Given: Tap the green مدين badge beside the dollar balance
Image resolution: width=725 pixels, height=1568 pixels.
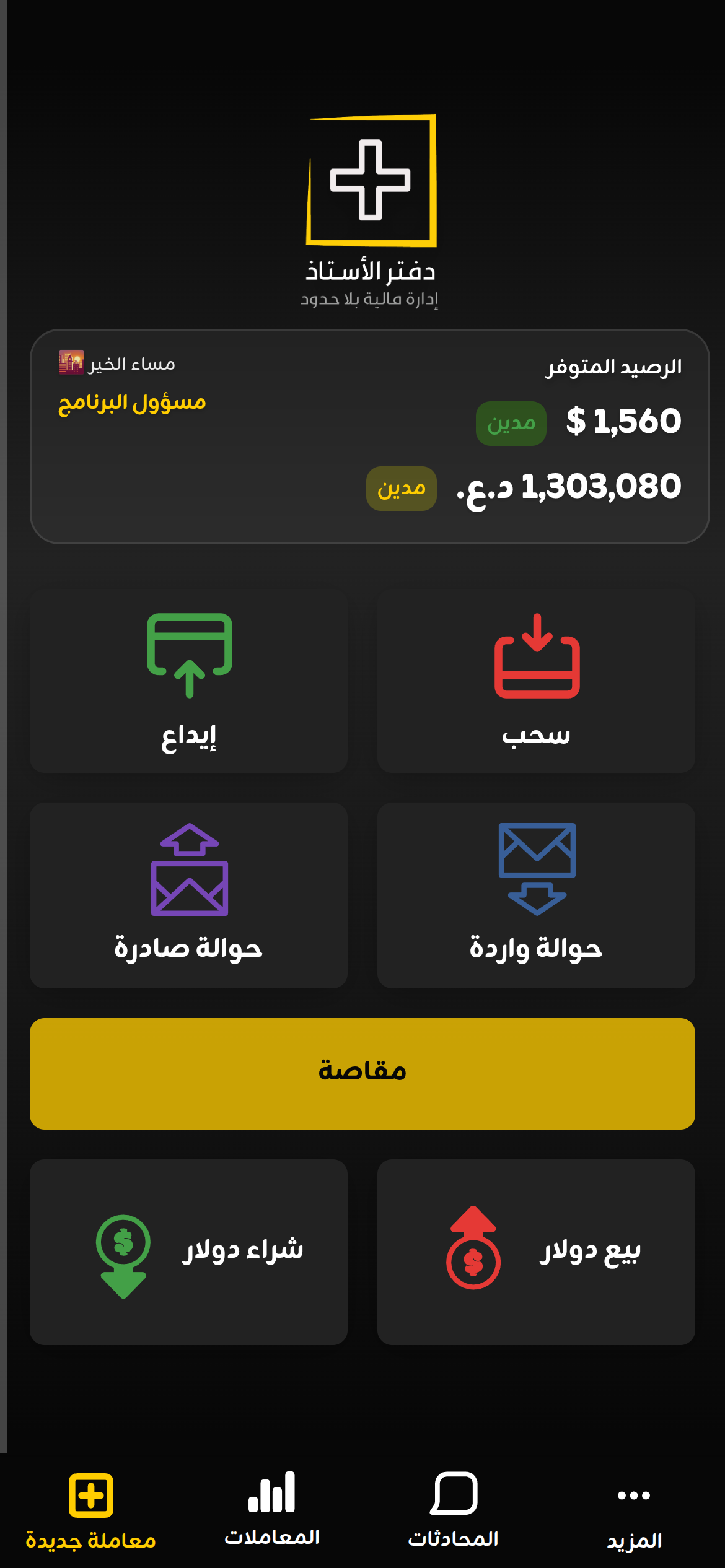Looking at the screenshot, I should [x=511, y=422].
